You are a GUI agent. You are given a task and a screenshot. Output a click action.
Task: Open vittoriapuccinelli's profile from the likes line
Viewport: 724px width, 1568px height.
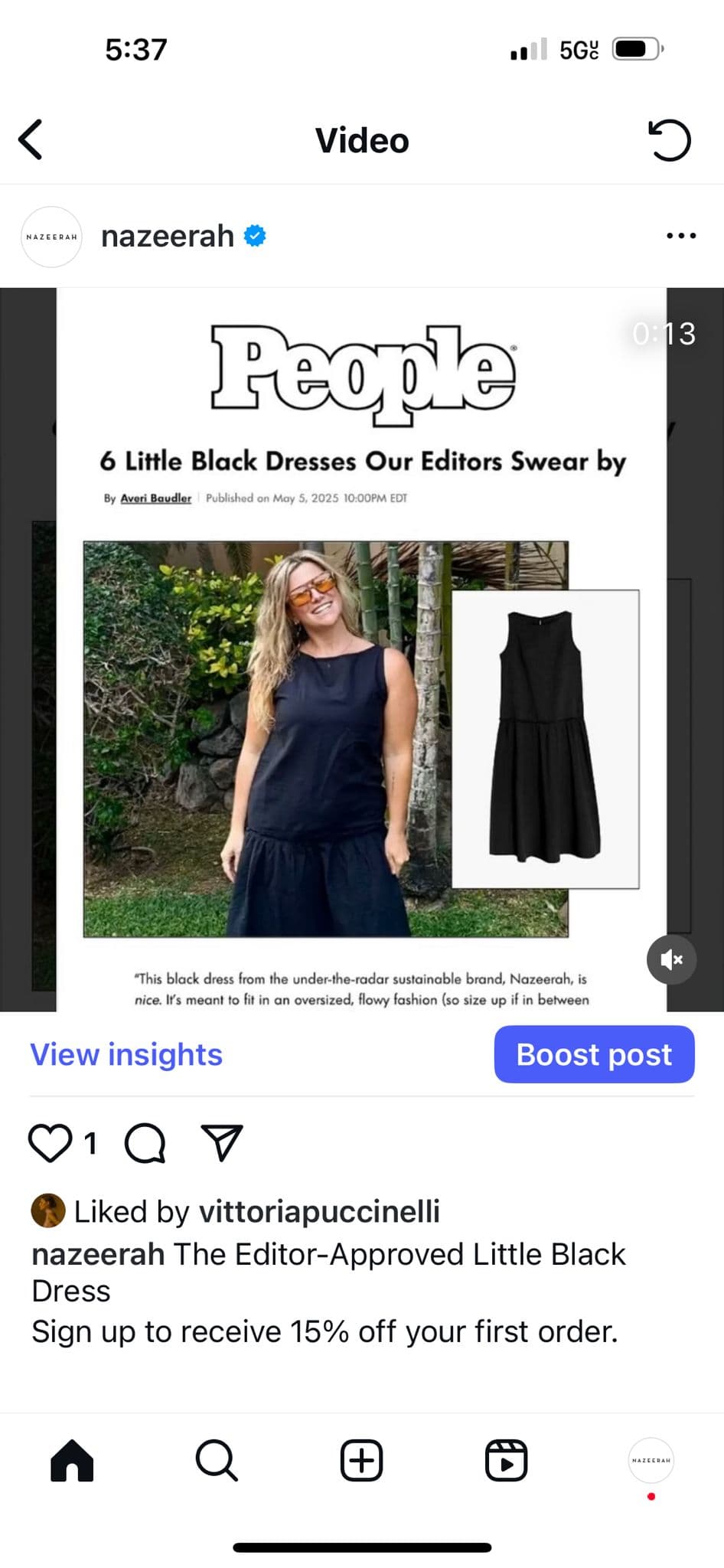coord(319,1211)
